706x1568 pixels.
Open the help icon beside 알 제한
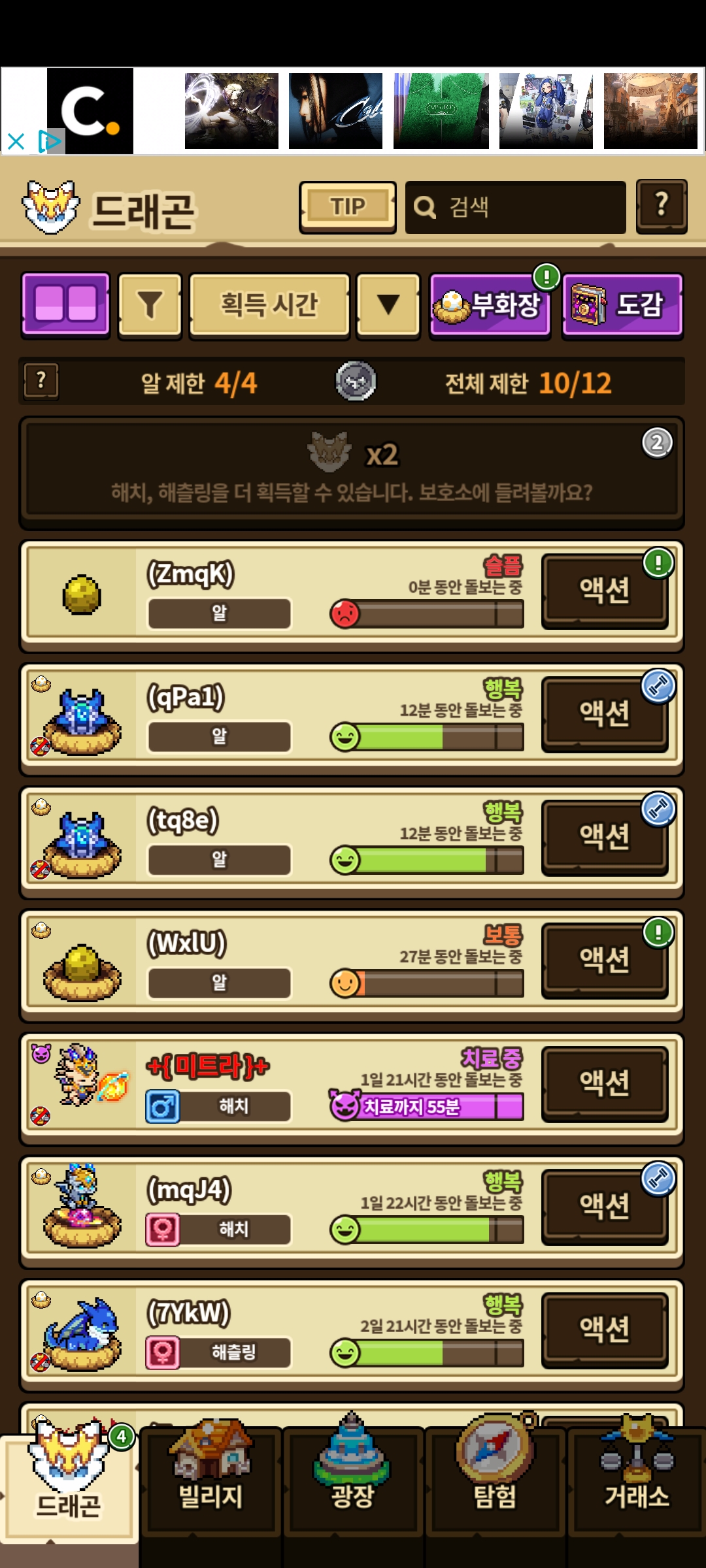41,381
